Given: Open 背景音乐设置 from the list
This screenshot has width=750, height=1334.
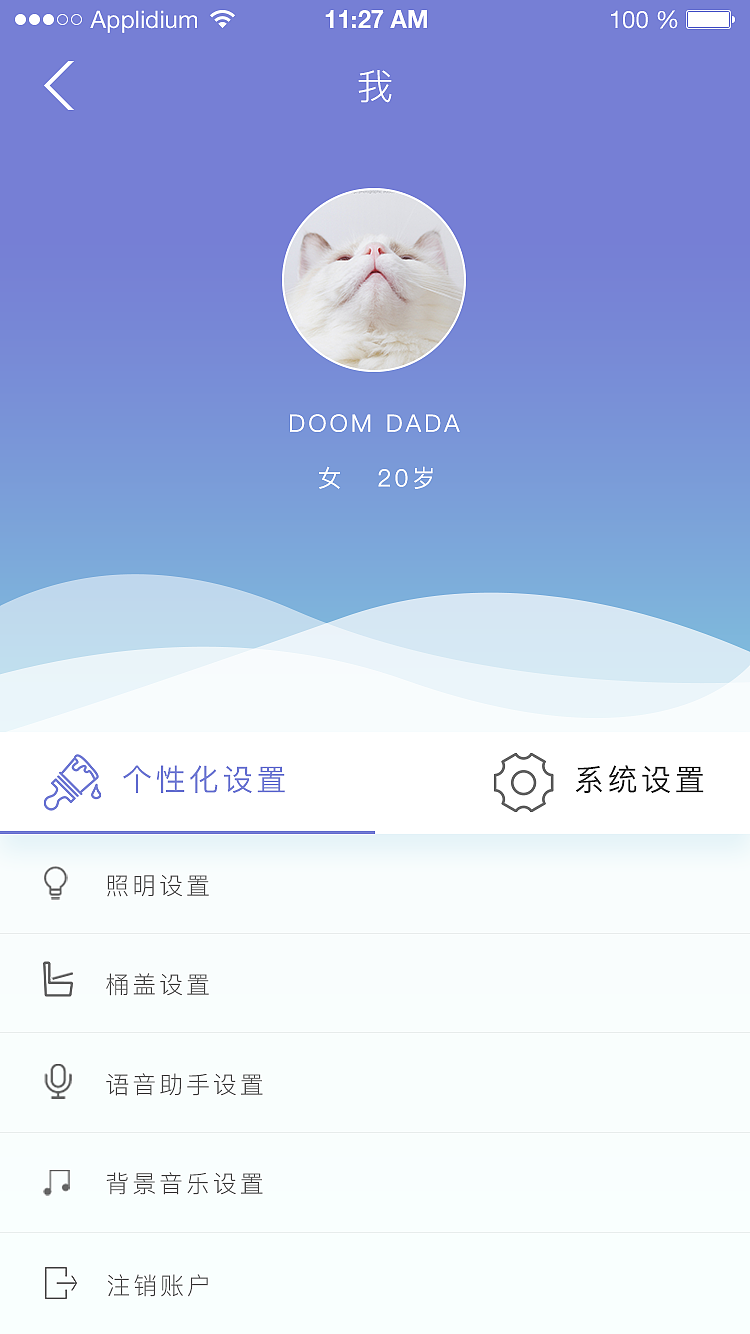Looking at the screenshot, I should tap(183, 1182).
